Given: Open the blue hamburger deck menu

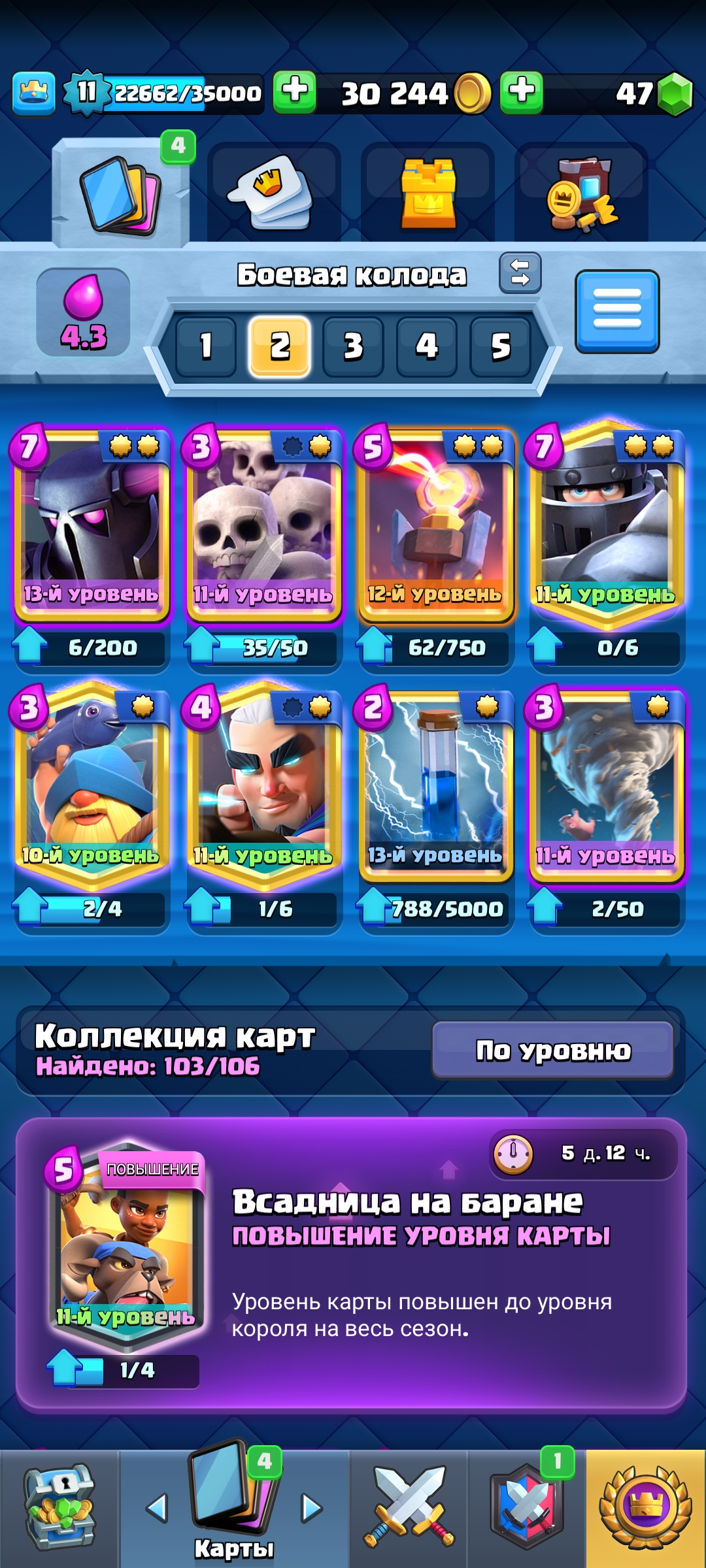Looking at the screenshot, I should click(x=617, y=312).
